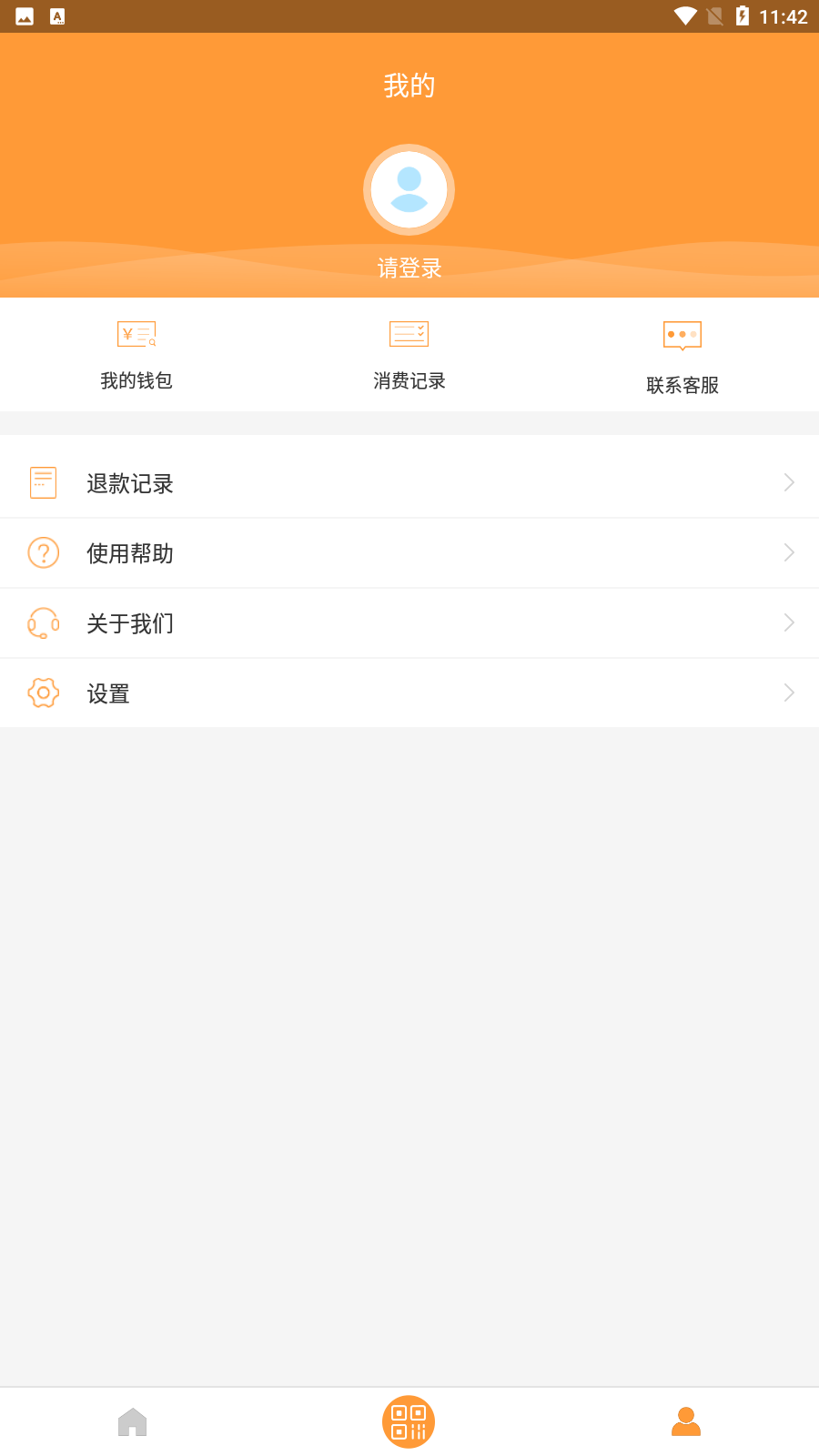
Task: Open the 联系客服 customer service chat icon
Action: point(681,336)
